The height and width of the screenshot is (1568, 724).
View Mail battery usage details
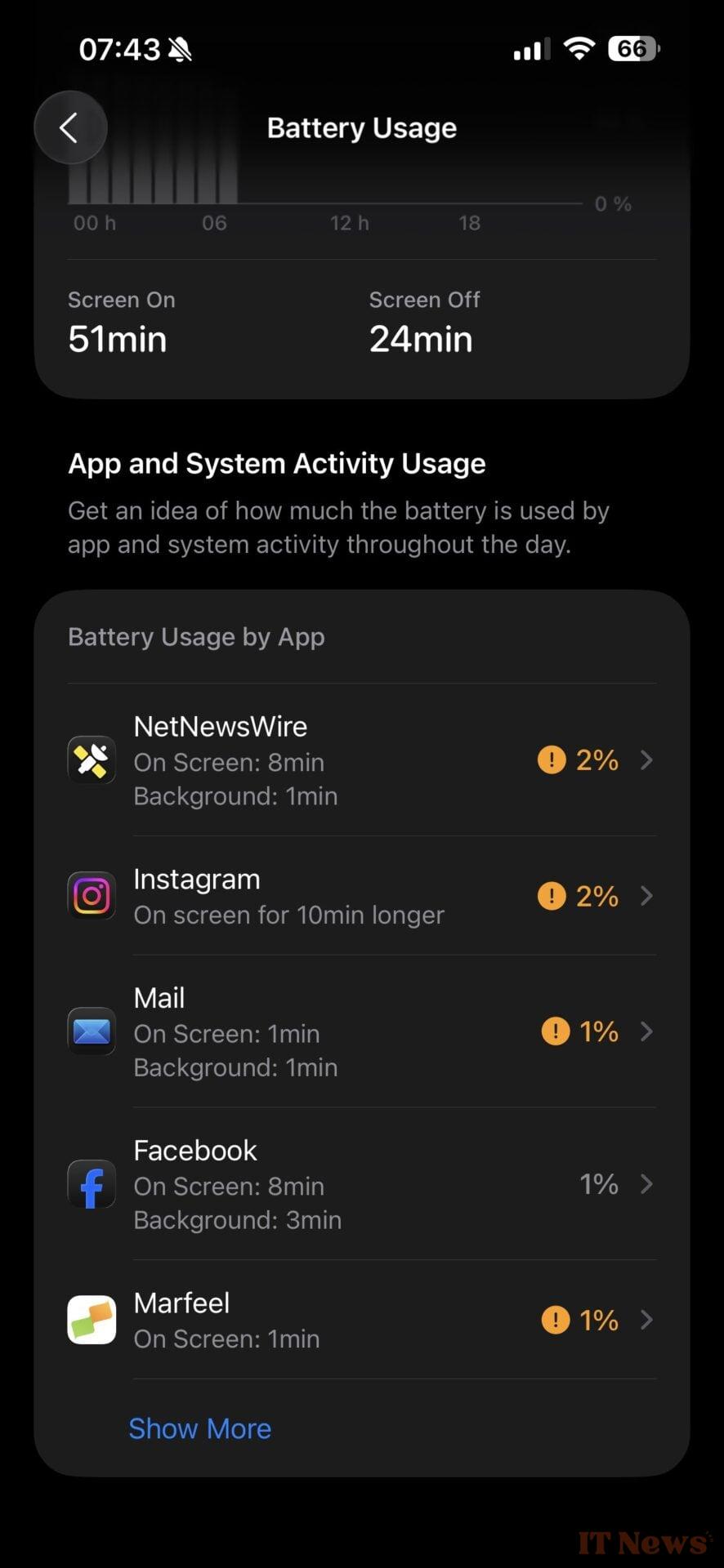point(361,1031)
